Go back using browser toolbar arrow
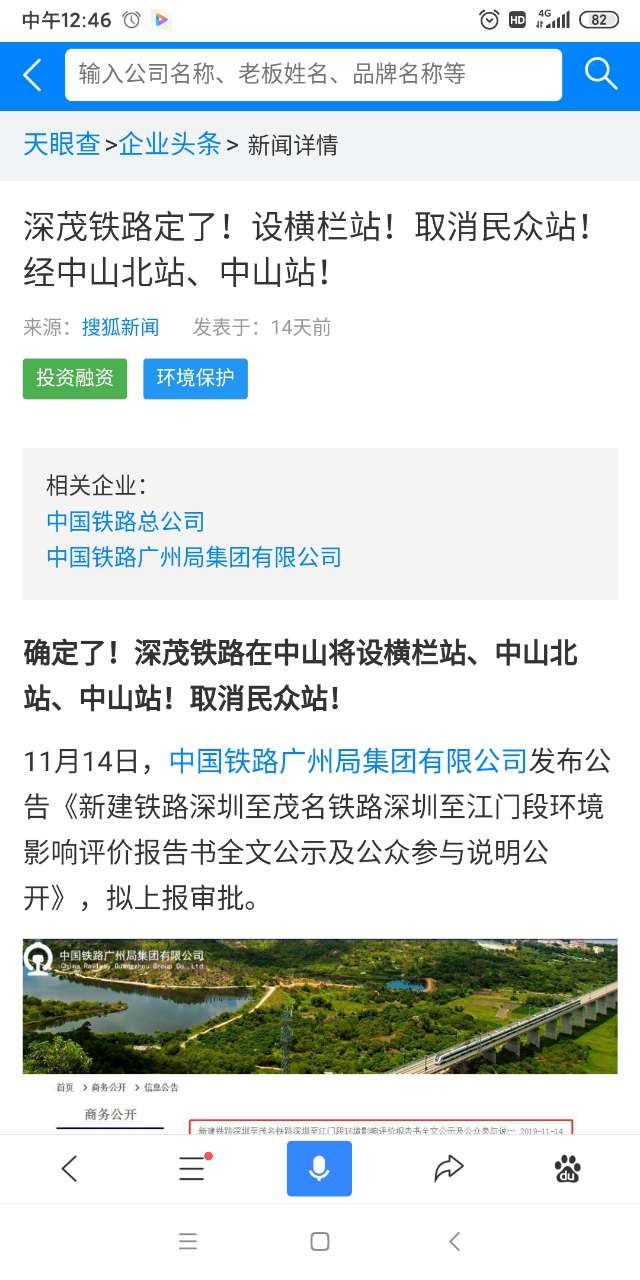The height and width of the screenshot is (1280, 640). coord(69,1168)
